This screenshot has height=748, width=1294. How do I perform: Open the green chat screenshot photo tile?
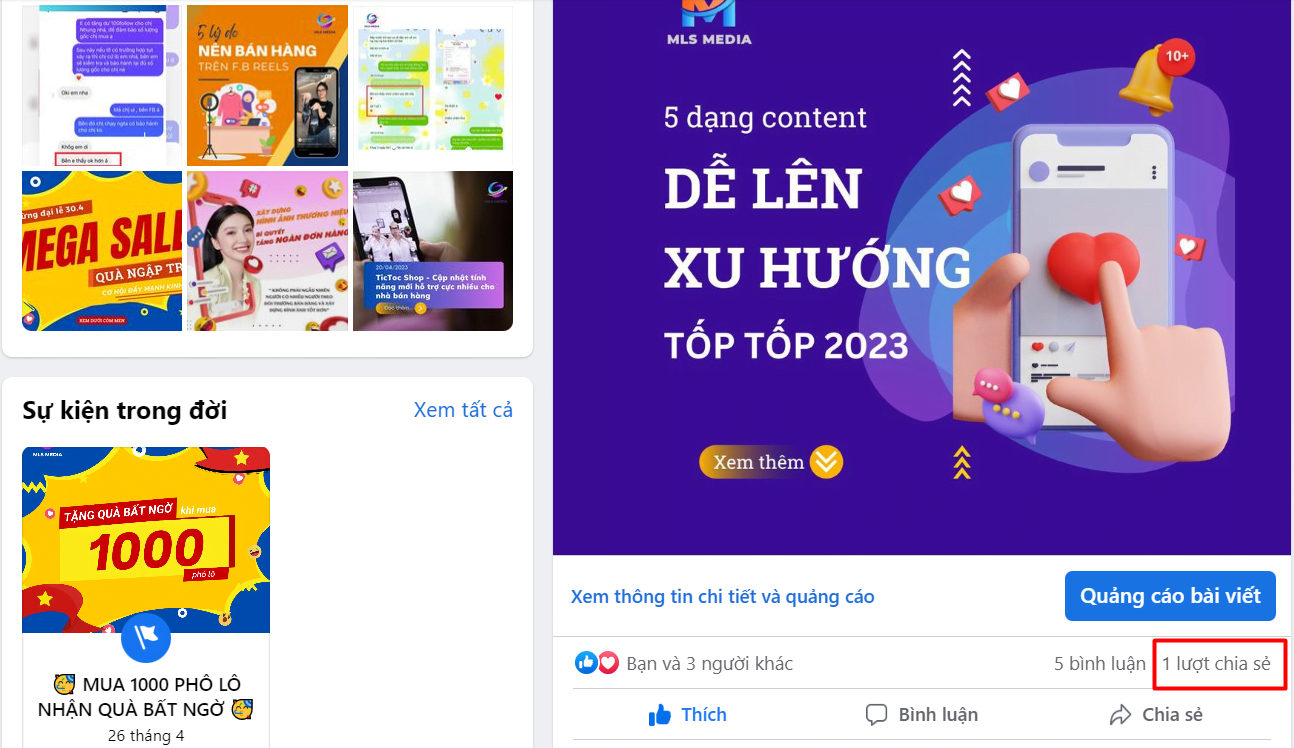pyautogui.click(x=433, y=86)
